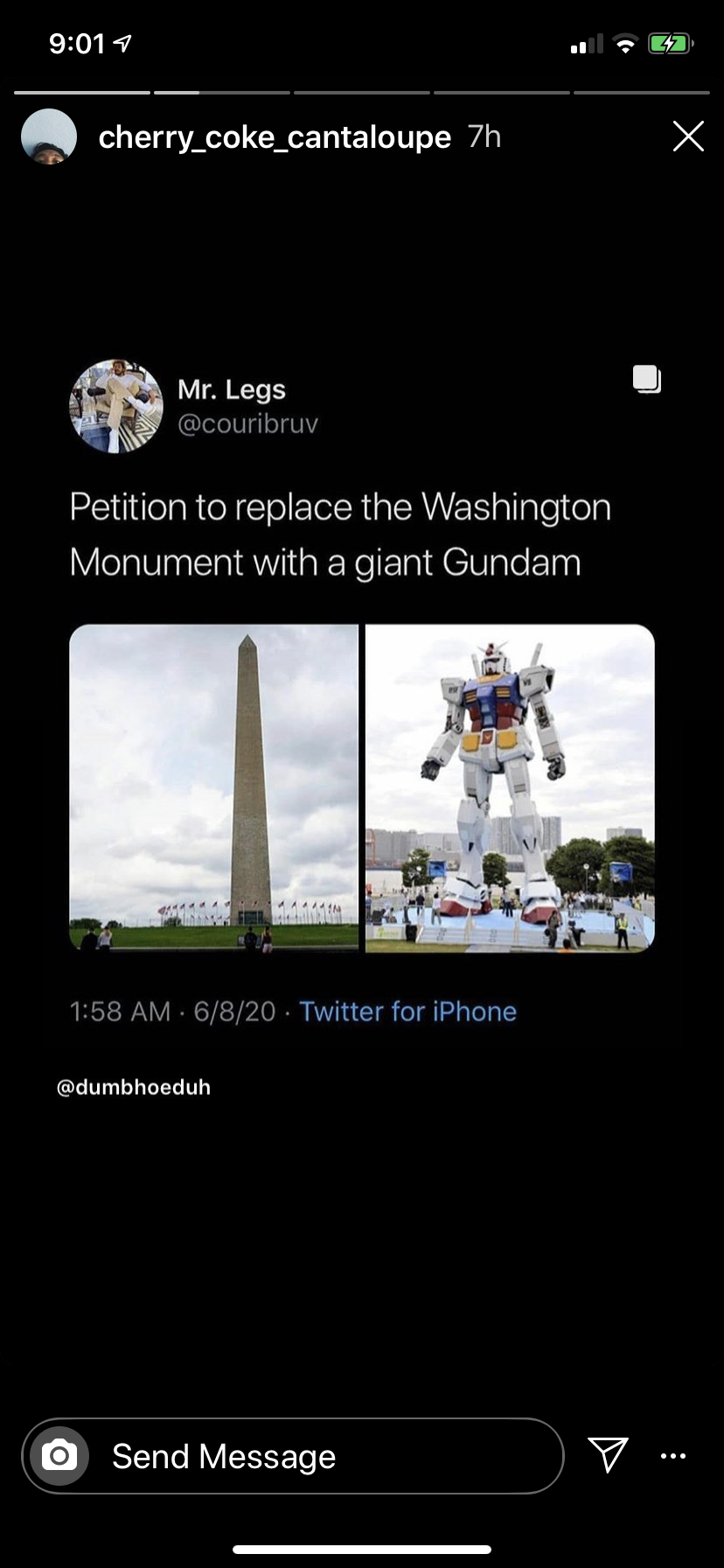The width and height of the screenshot is (724, 1568).
Task: Close the story viewer
Action: [x=688, y=136]
